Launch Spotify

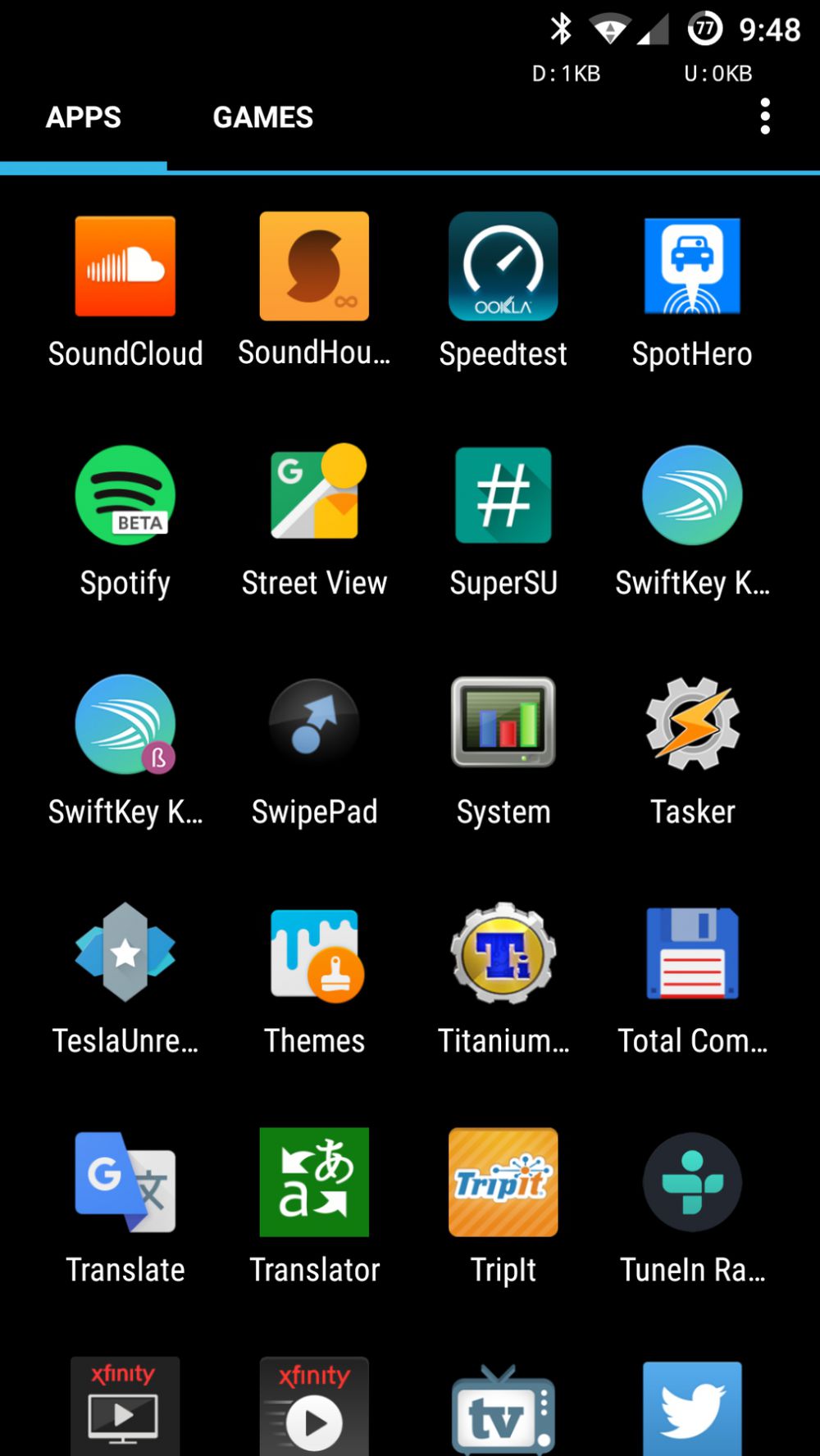[125, 495]
